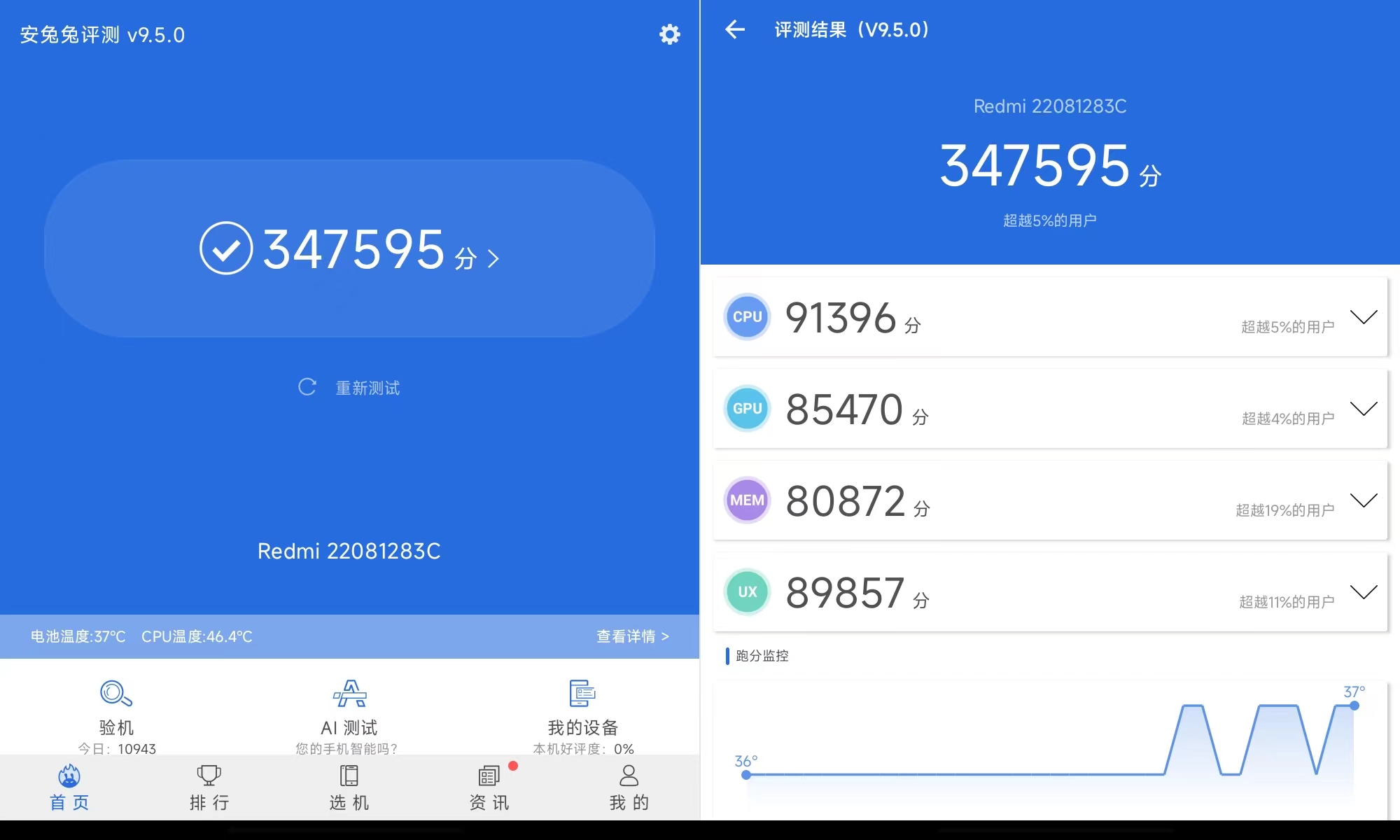Switch to the 选机 tab
1400x840 pixels.
(349, 787)
